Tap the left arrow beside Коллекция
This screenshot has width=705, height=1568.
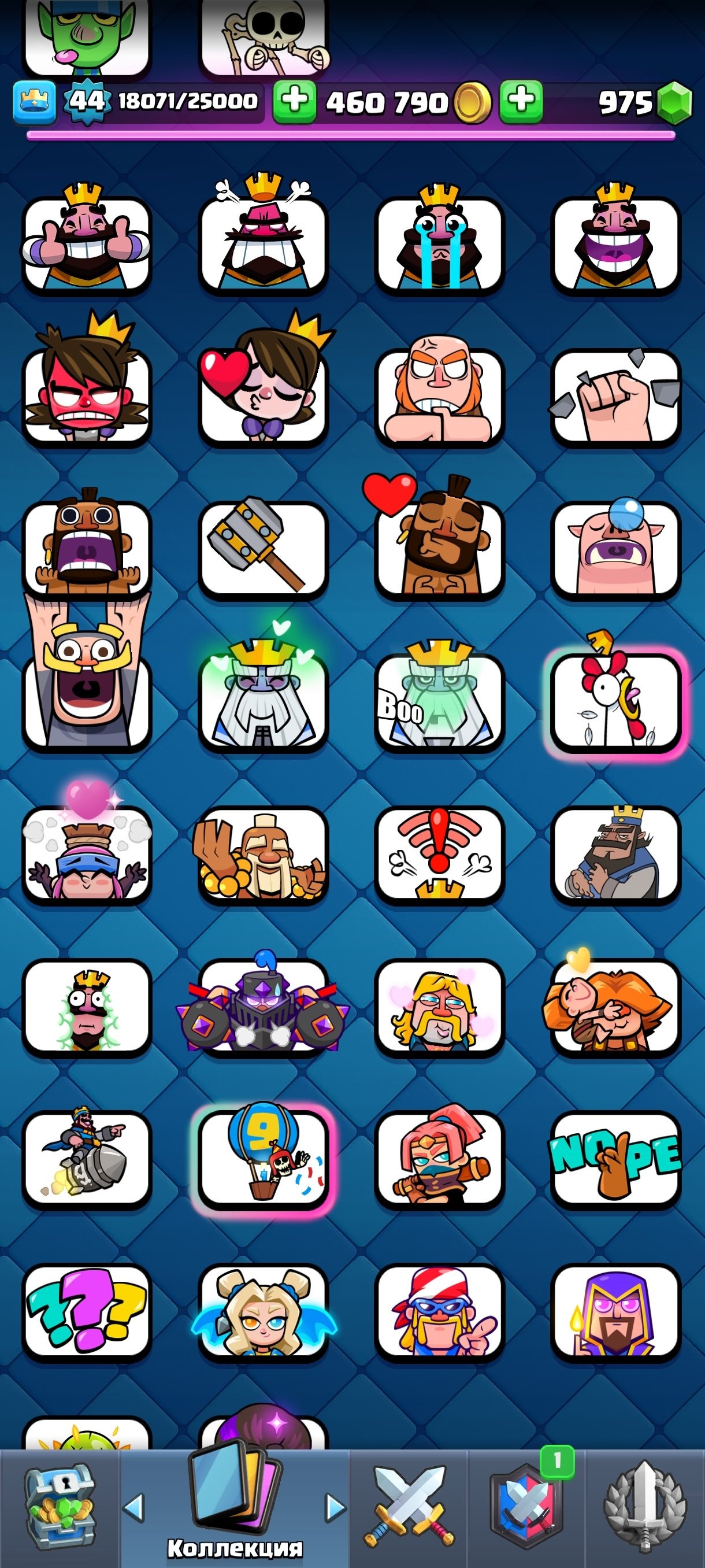(134, 1507)
